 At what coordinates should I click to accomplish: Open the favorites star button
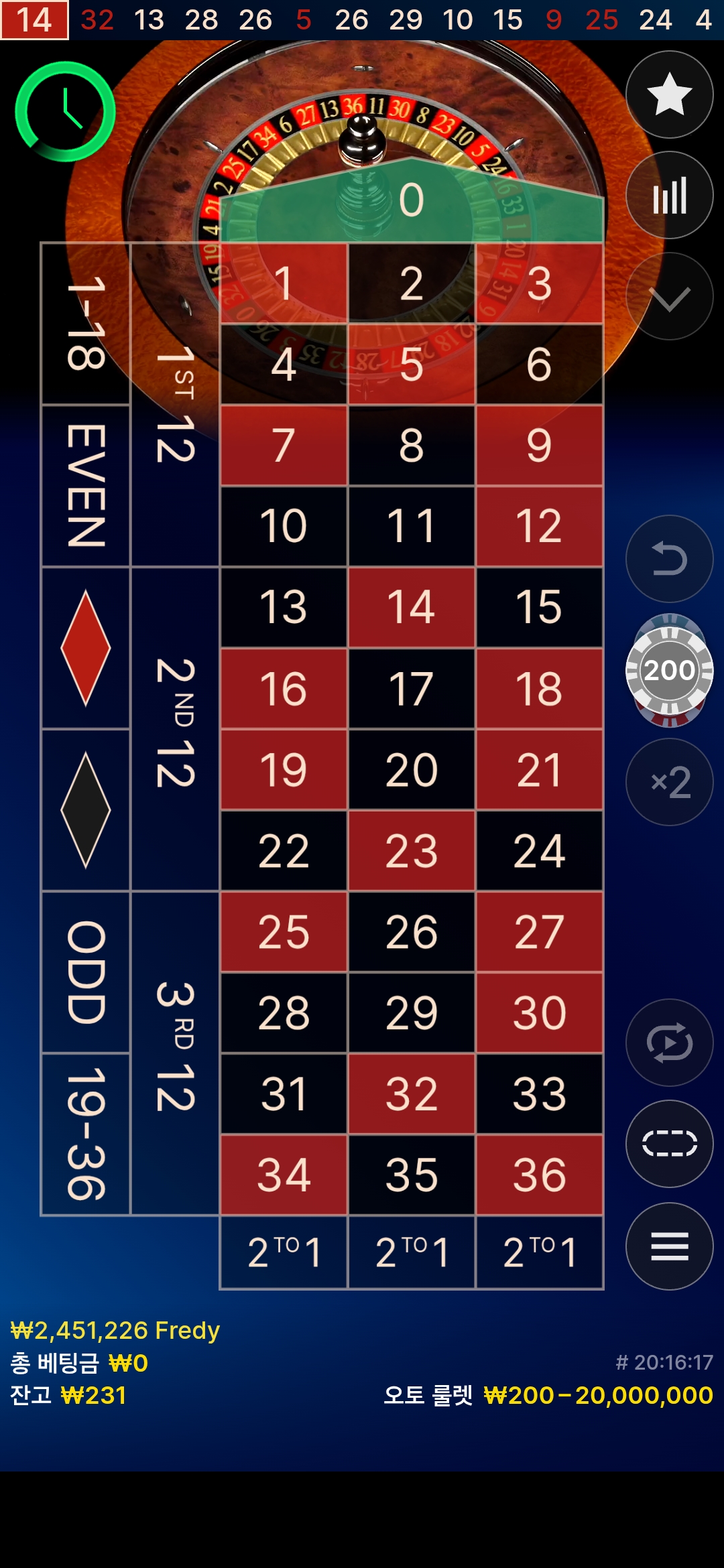[x=669, y=94]
